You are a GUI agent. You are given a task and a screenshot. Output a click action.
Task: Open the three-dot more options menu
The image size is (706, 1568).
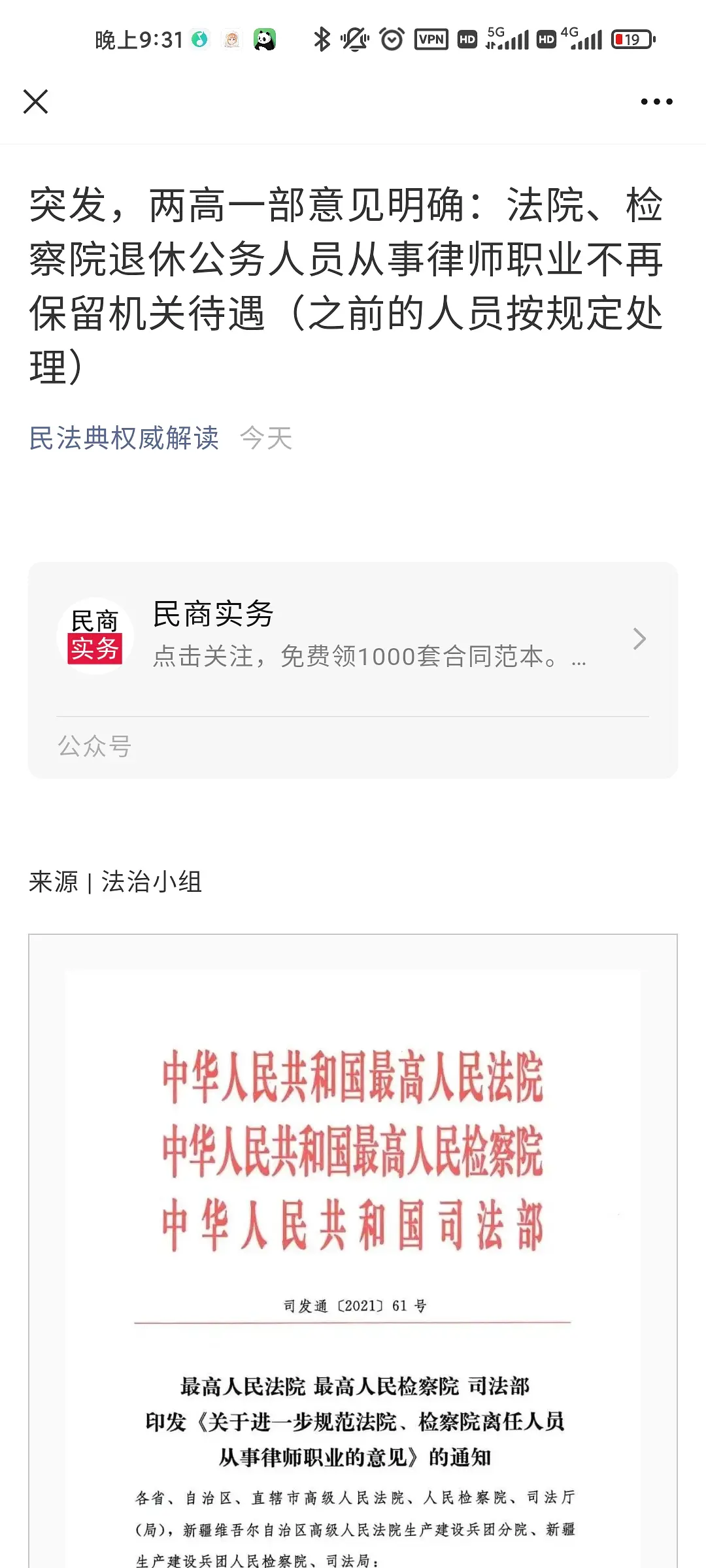click(x=656, y=102)
